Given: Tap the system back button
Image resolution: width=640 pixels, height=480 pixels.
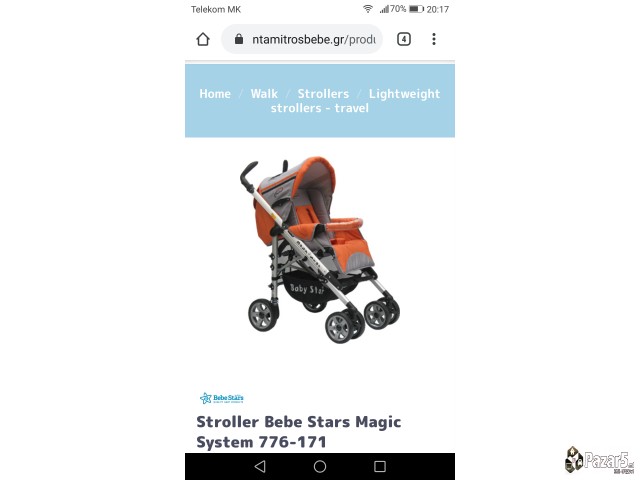Looking at the screenshot, I should [x=260, y=466].
